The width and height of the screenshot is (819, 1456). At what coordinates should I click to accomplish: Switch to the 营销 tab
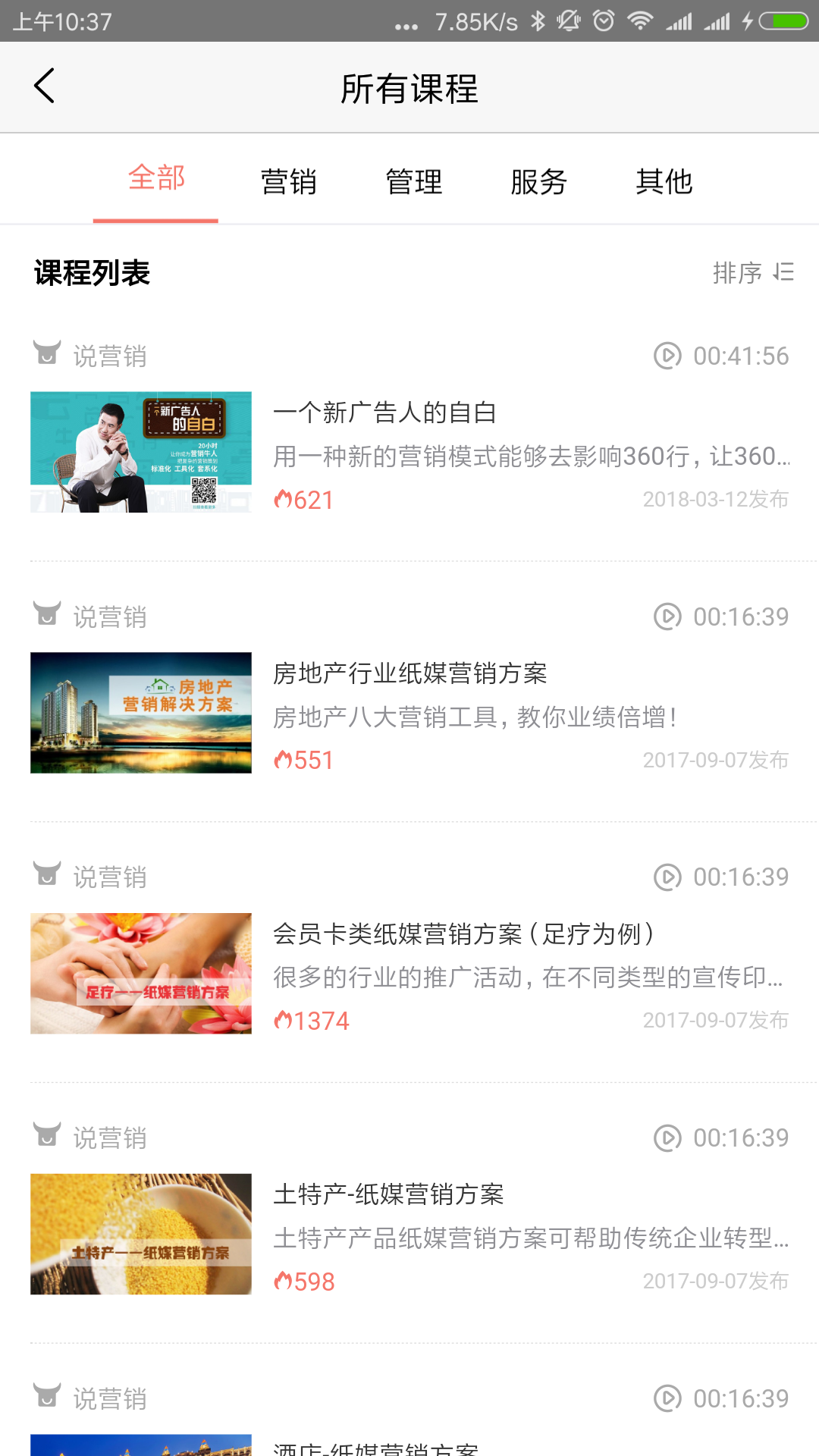pos(290,182)
